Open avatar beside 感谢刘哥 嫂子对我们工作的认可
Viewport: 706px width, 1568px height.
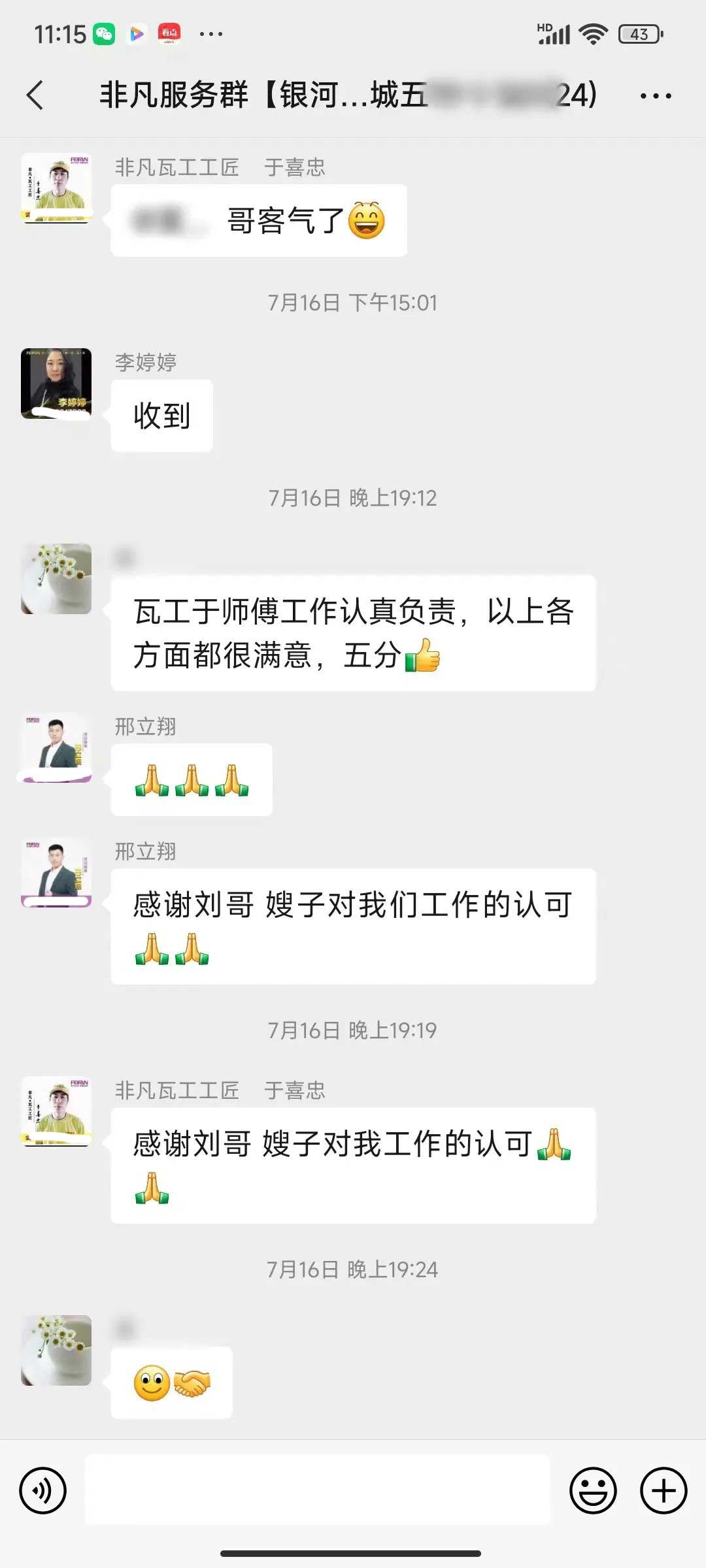[x=56, y=872]
